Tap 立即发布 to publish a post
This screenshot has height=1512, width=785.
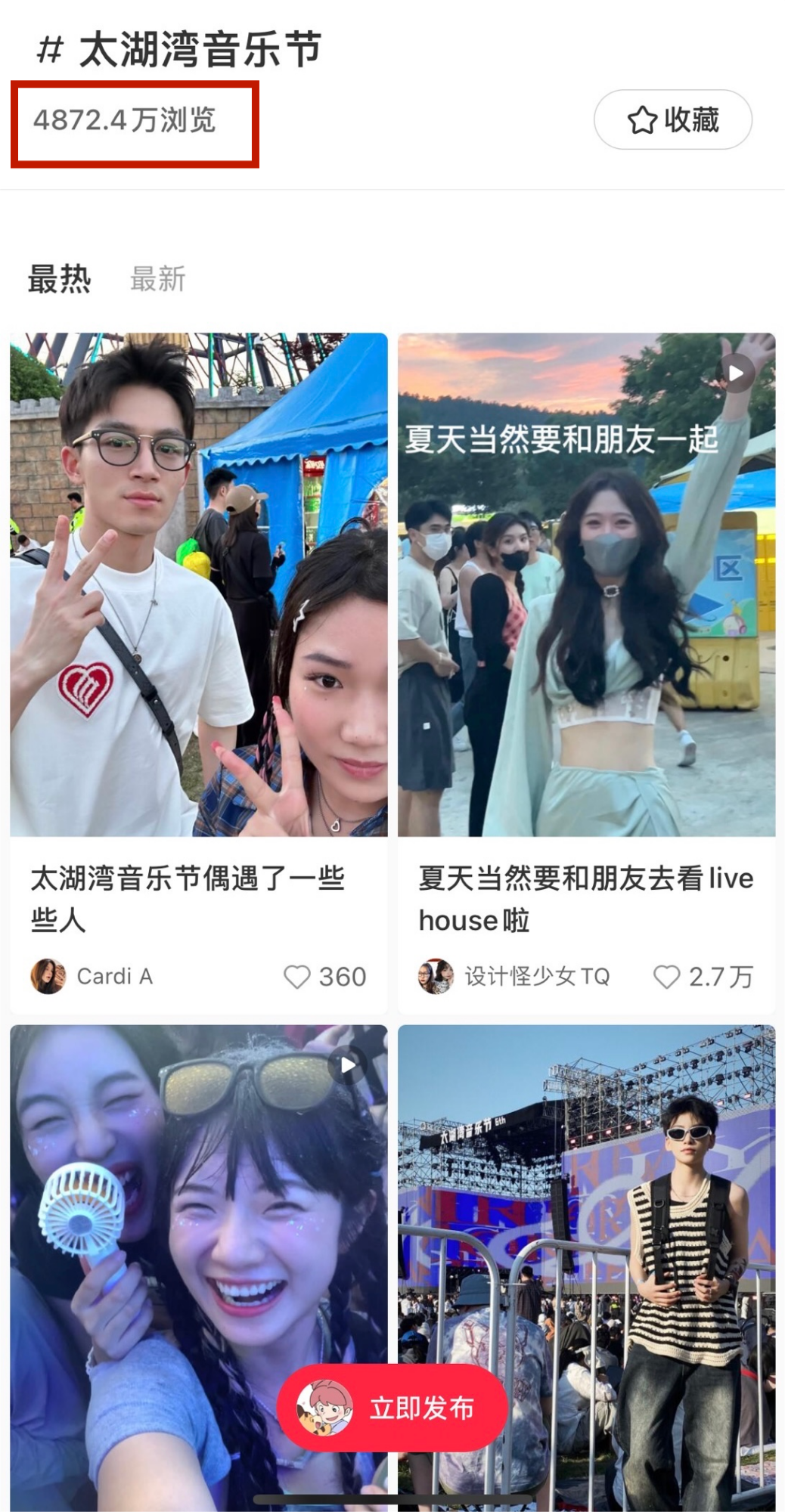(392, 1408)
